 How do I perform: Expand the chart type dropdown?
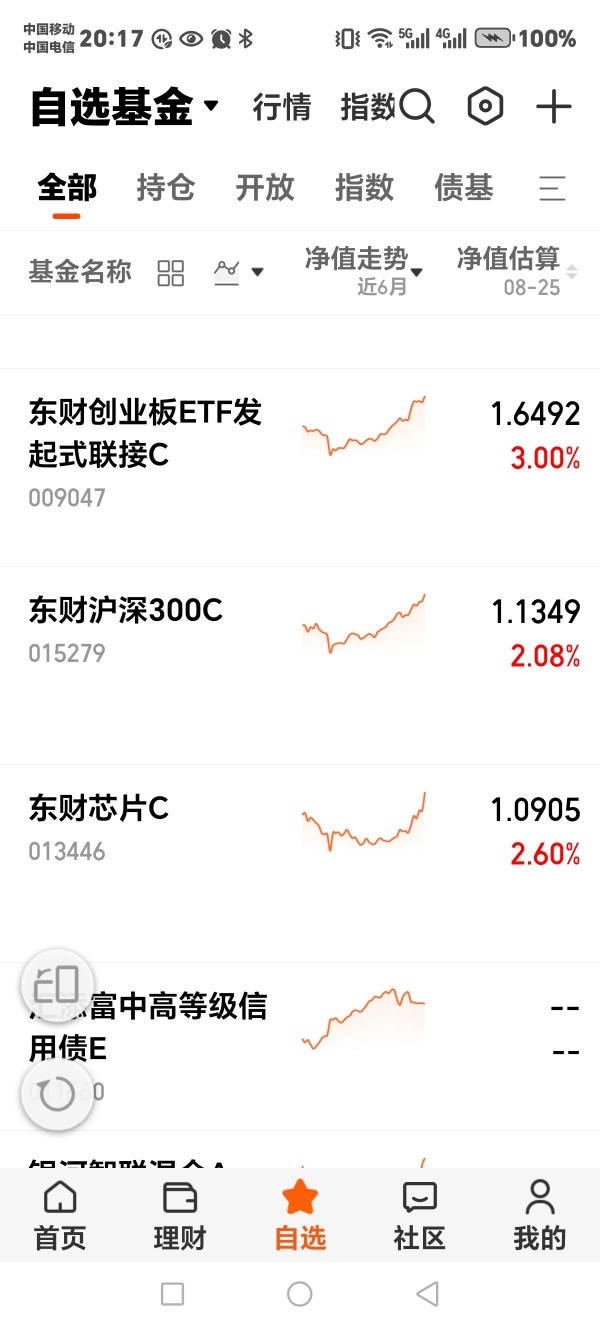click(239, 272)
